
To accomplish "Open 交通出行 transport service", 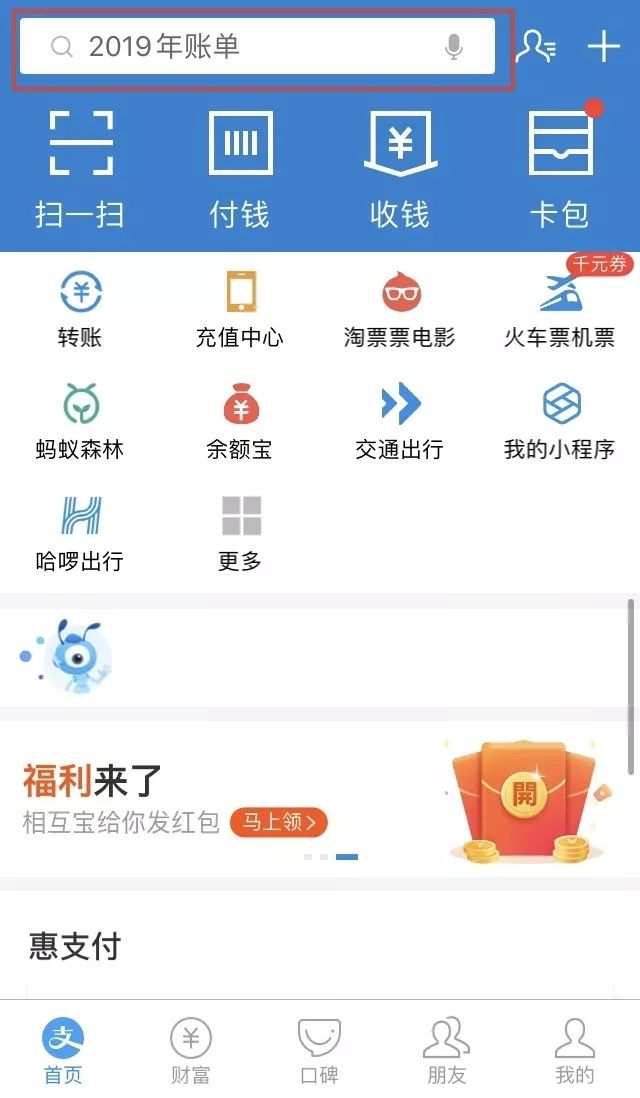I will pyautogui.click(x=400, y=421).
